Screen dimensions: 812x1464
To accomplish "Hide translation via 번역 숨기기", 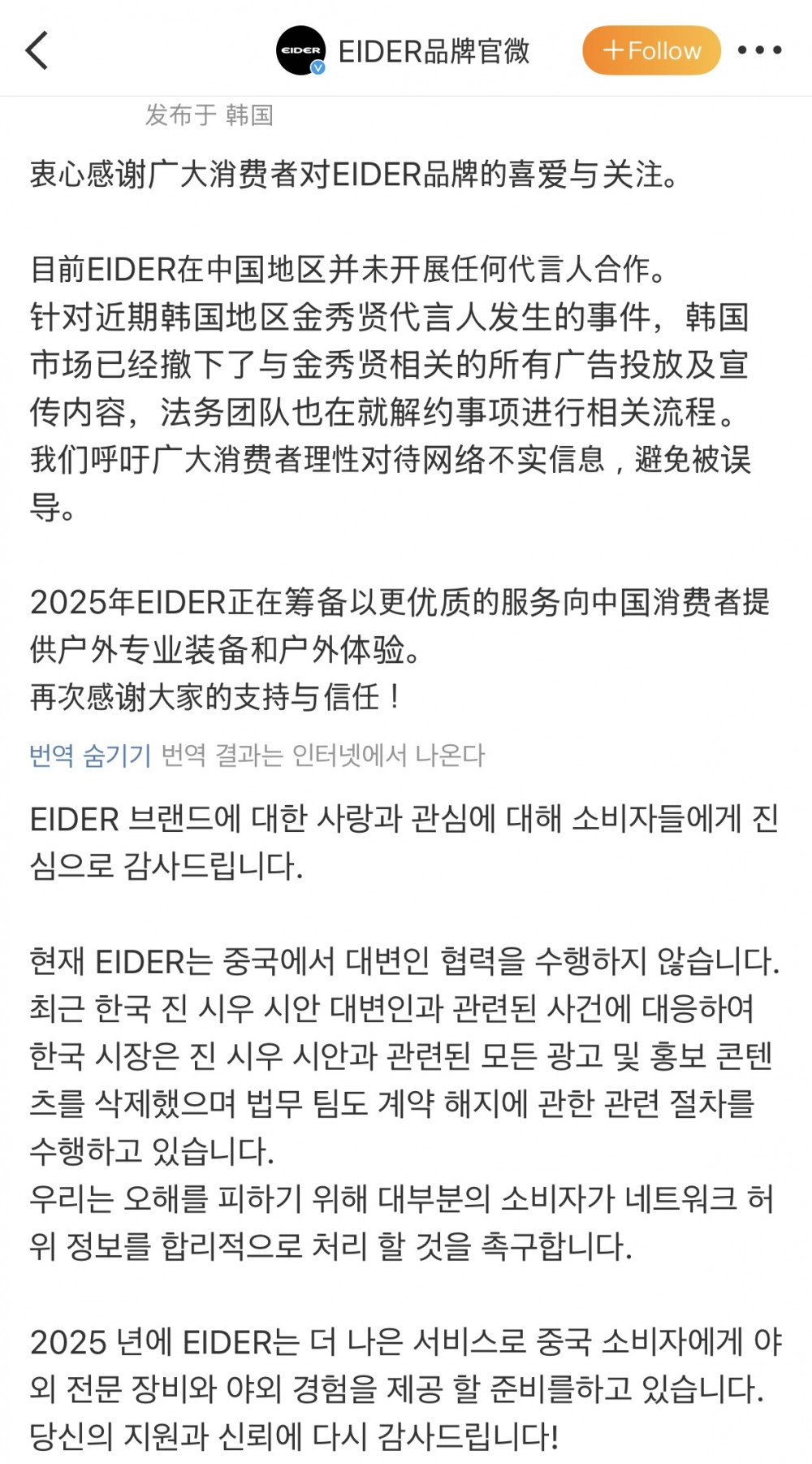I will (x=90, y=756).
